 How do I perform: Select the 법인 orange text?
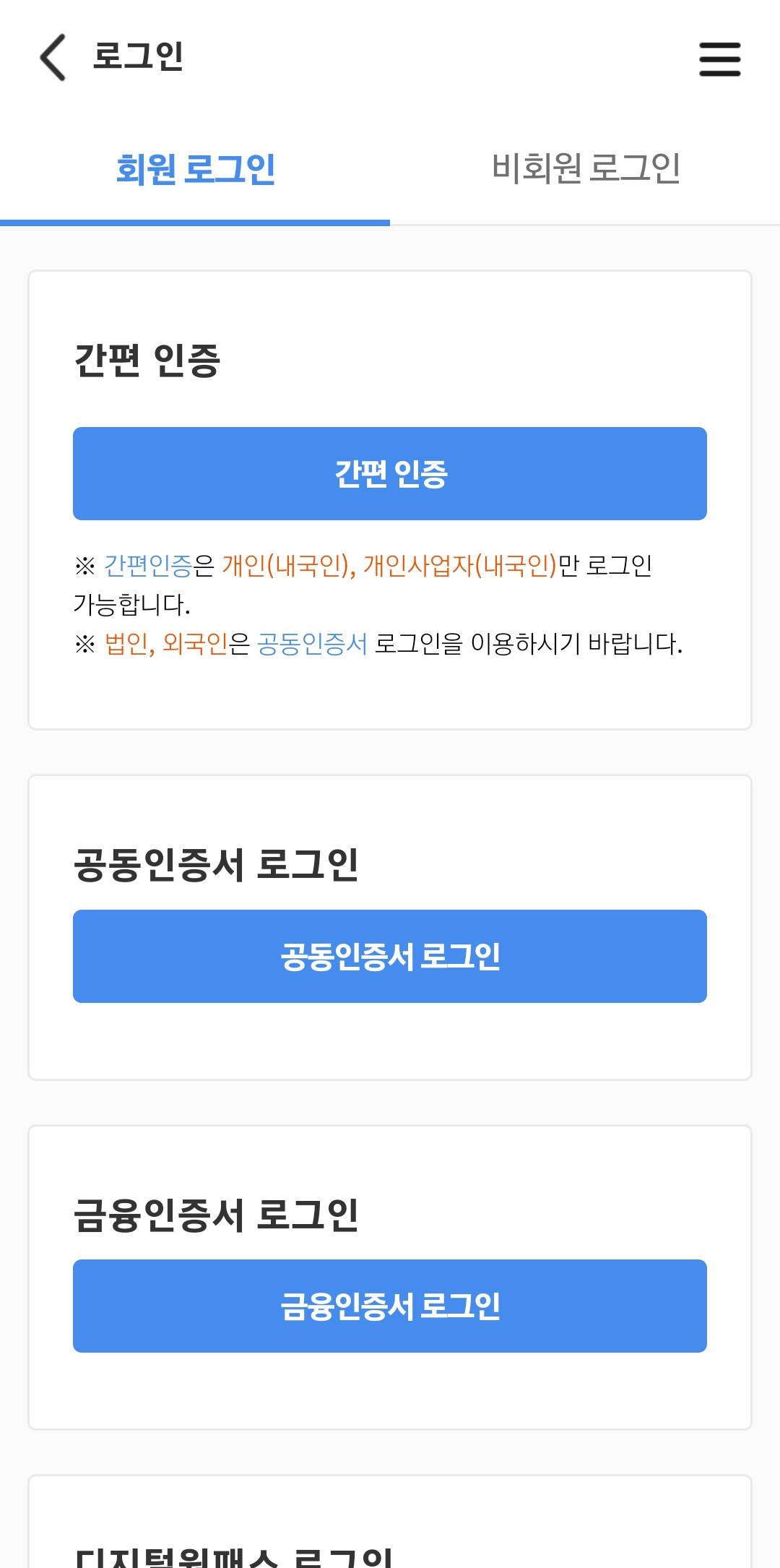click(124, 643)
